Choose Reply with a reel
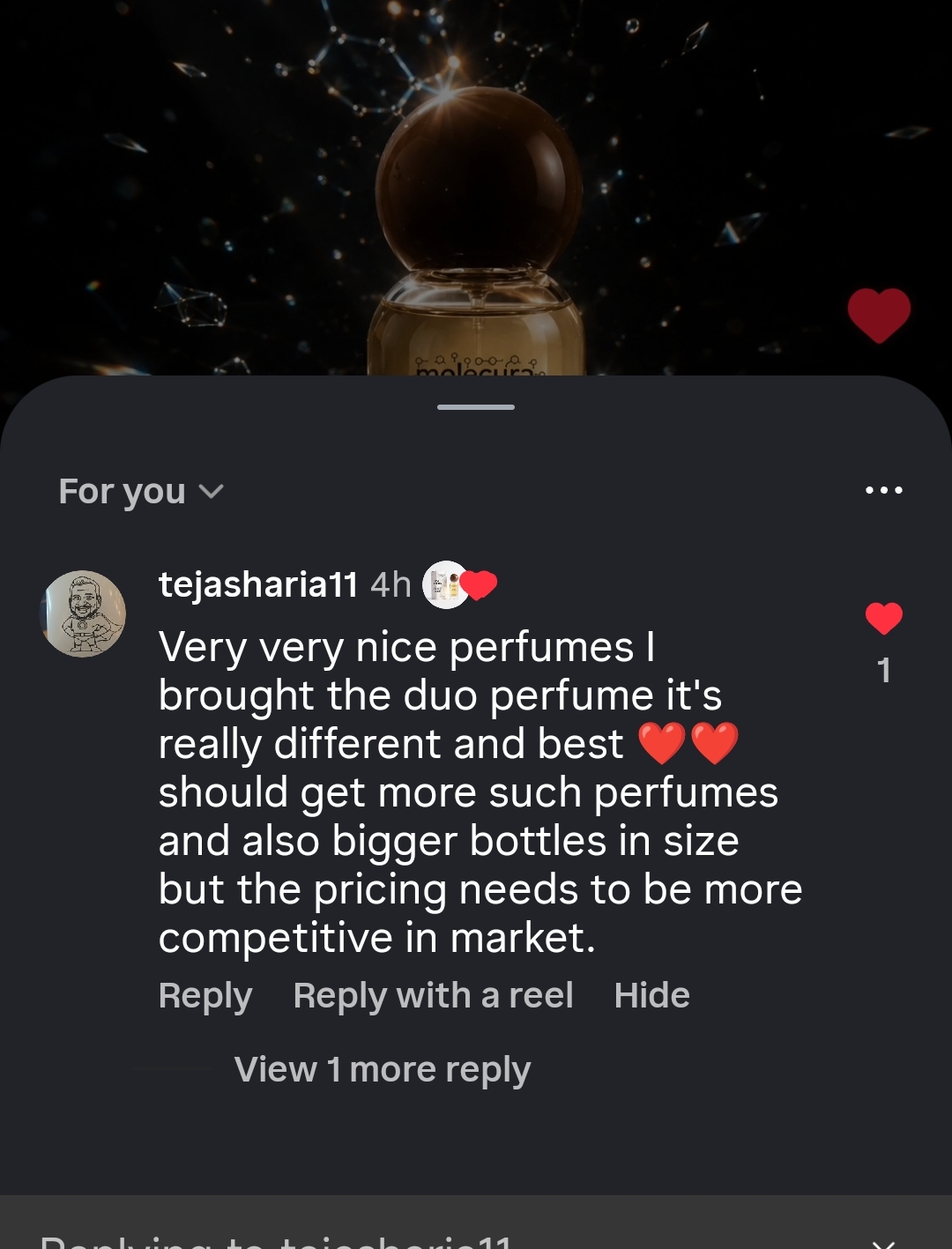Image resolution: width=952 pixels, height=1249 pixels. click(433, 996)
